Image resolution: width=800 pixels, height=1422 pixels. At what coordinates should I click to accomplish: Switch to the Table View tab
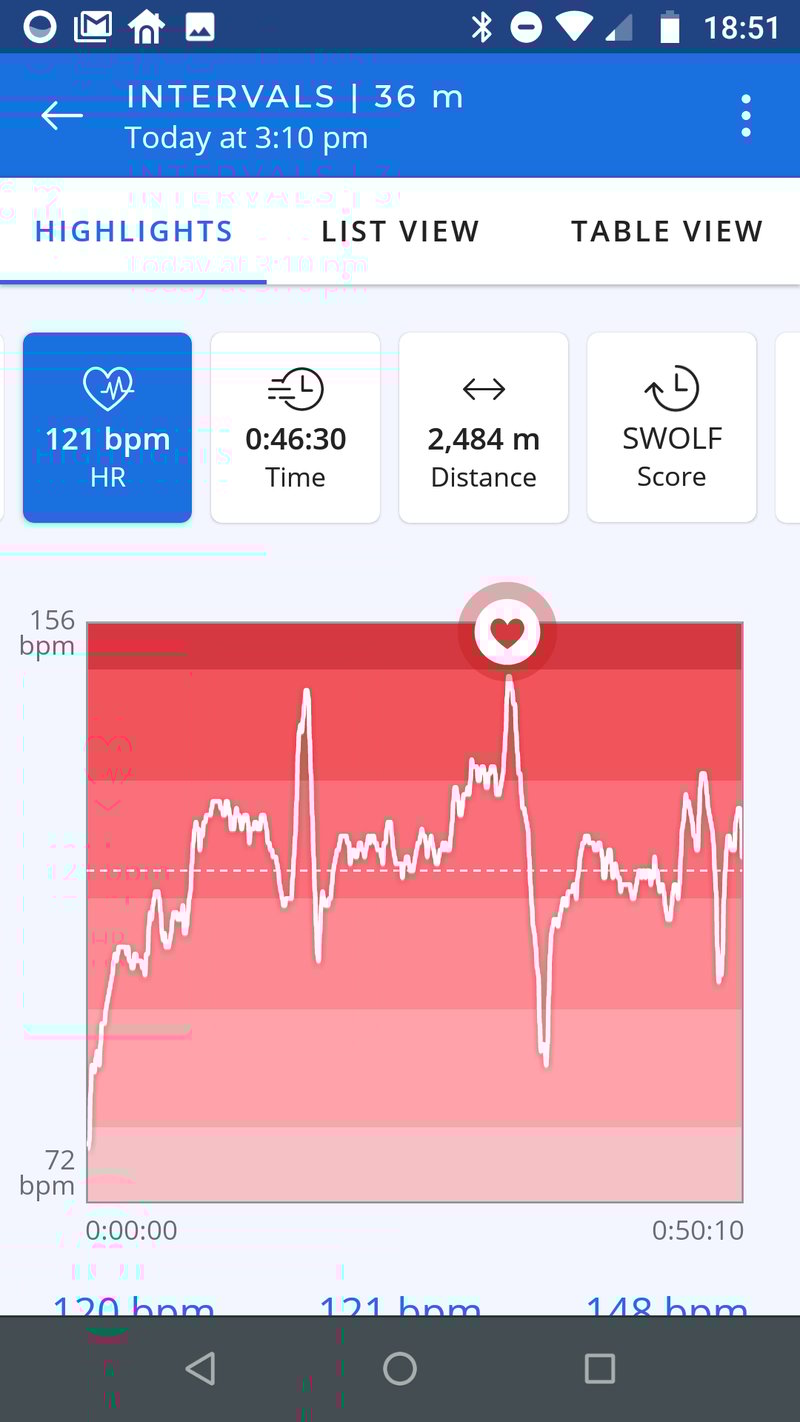click(667, 231)
